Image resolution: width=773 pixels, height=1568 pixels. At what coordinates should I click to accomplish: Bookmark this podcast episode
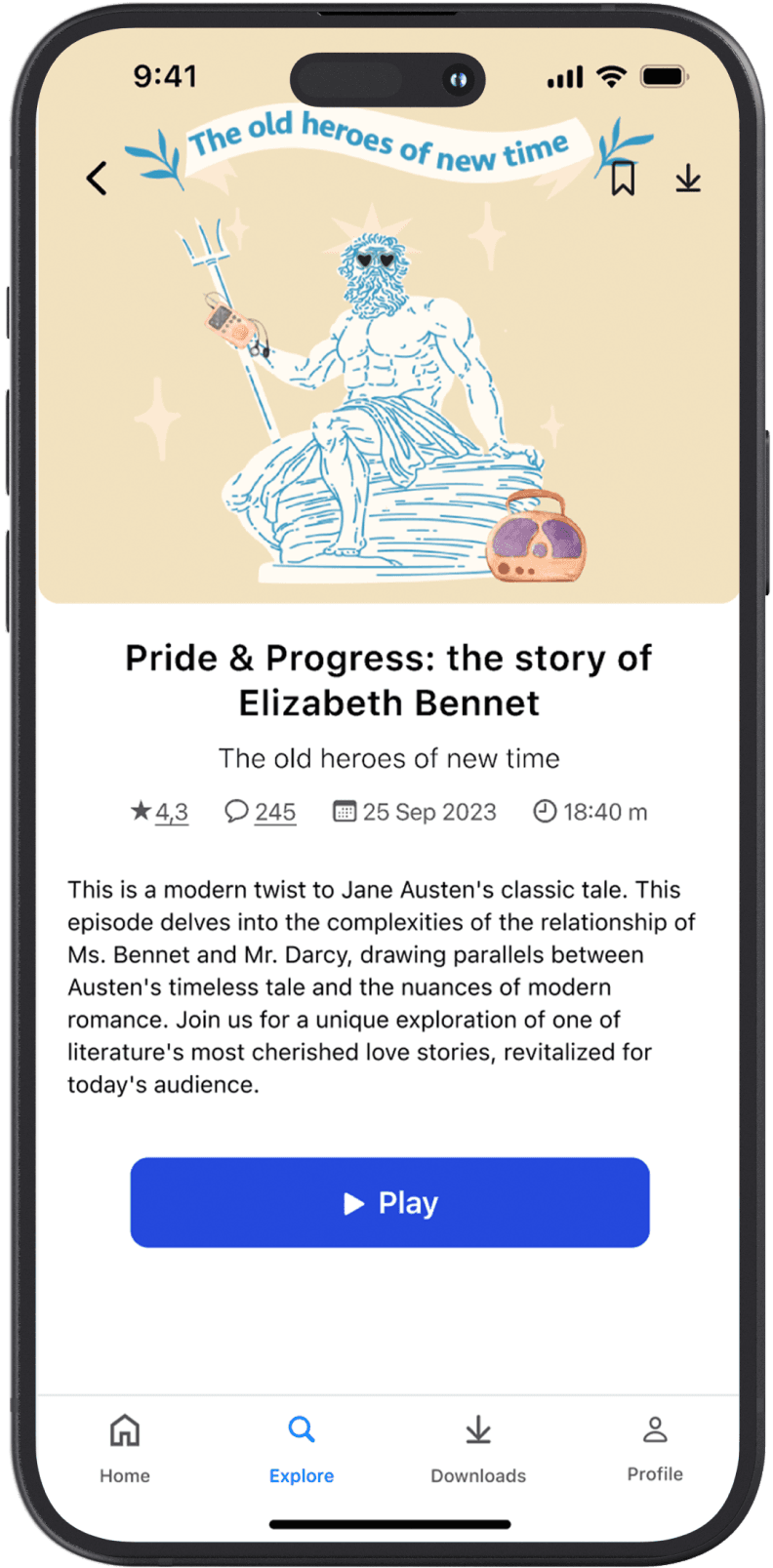coord(623,179)
